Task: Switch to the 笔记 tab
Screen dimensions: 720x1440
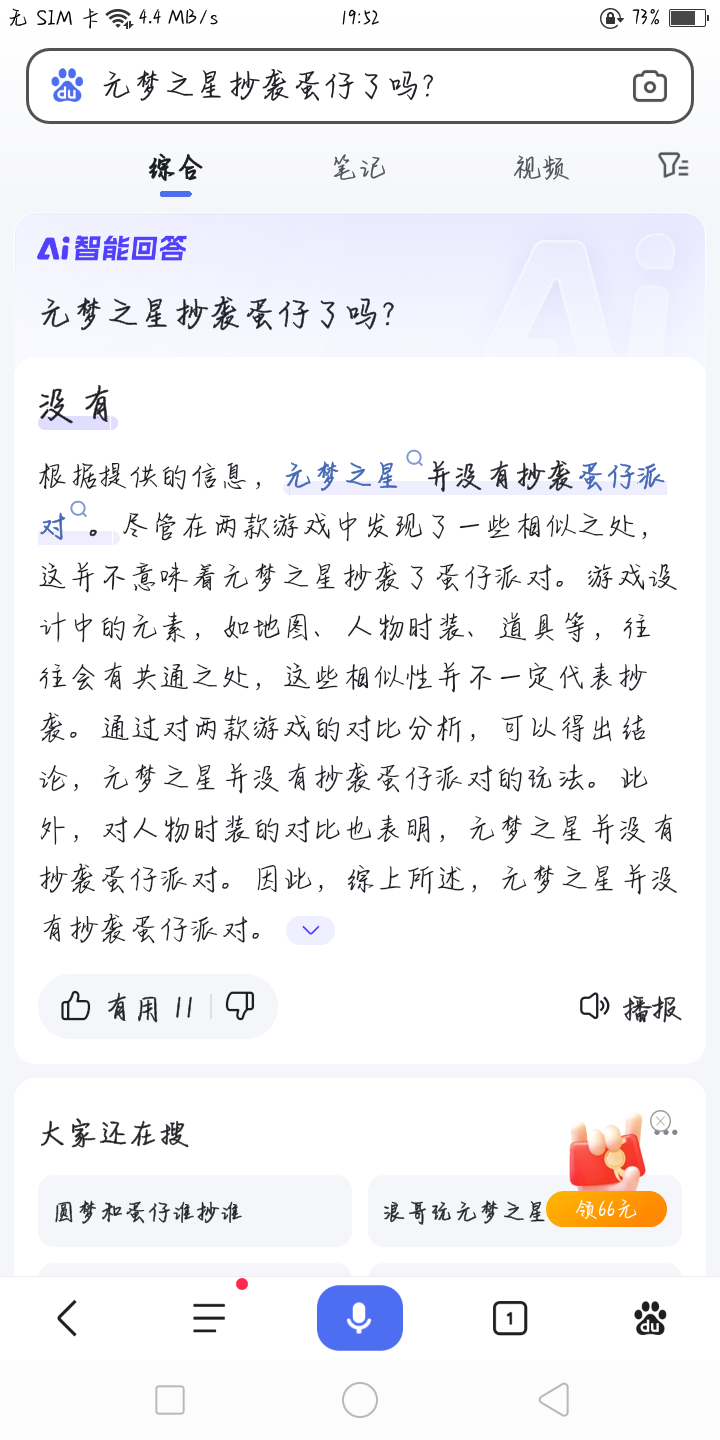Action: pos(358,167)
